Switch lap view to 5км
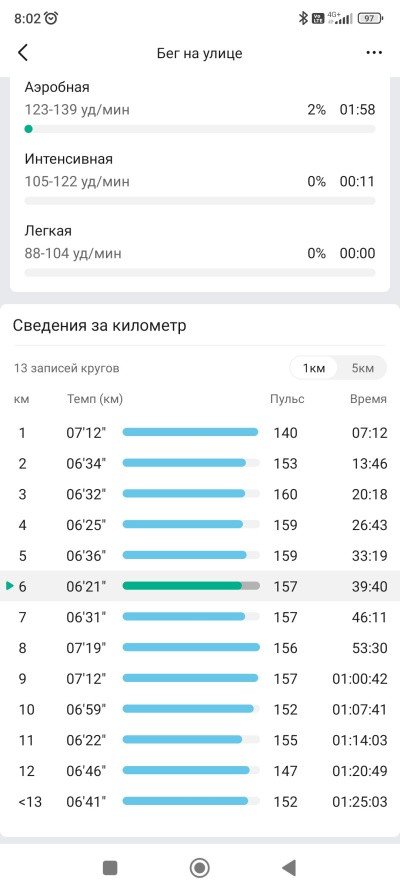Screen dimensions: 400x892 [x=362, y=368]
